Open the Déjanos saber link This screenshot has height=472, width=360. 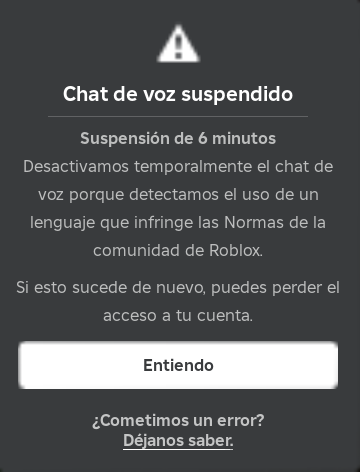[178, 441]
